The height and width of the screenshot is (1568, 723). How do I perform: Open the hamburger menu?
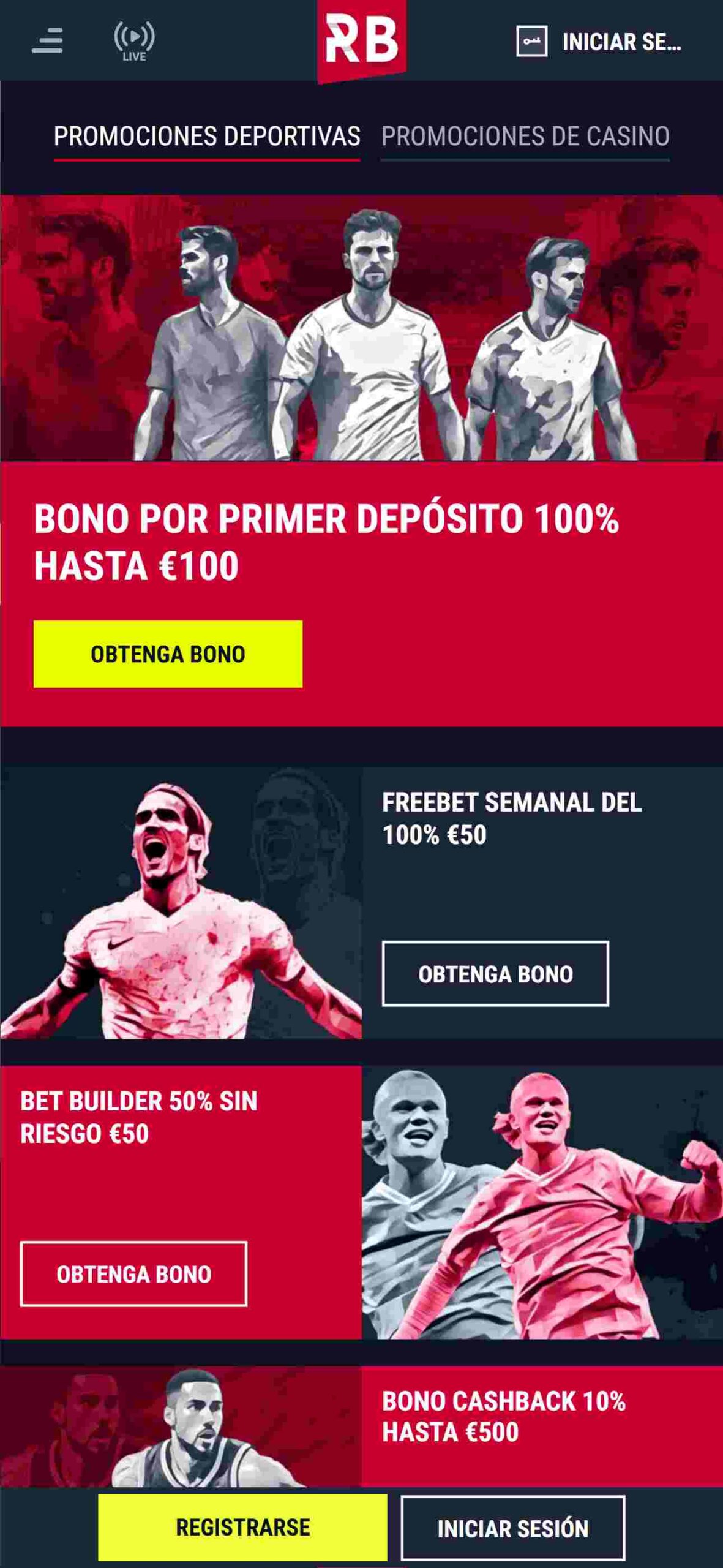click(x=47, y=40)
